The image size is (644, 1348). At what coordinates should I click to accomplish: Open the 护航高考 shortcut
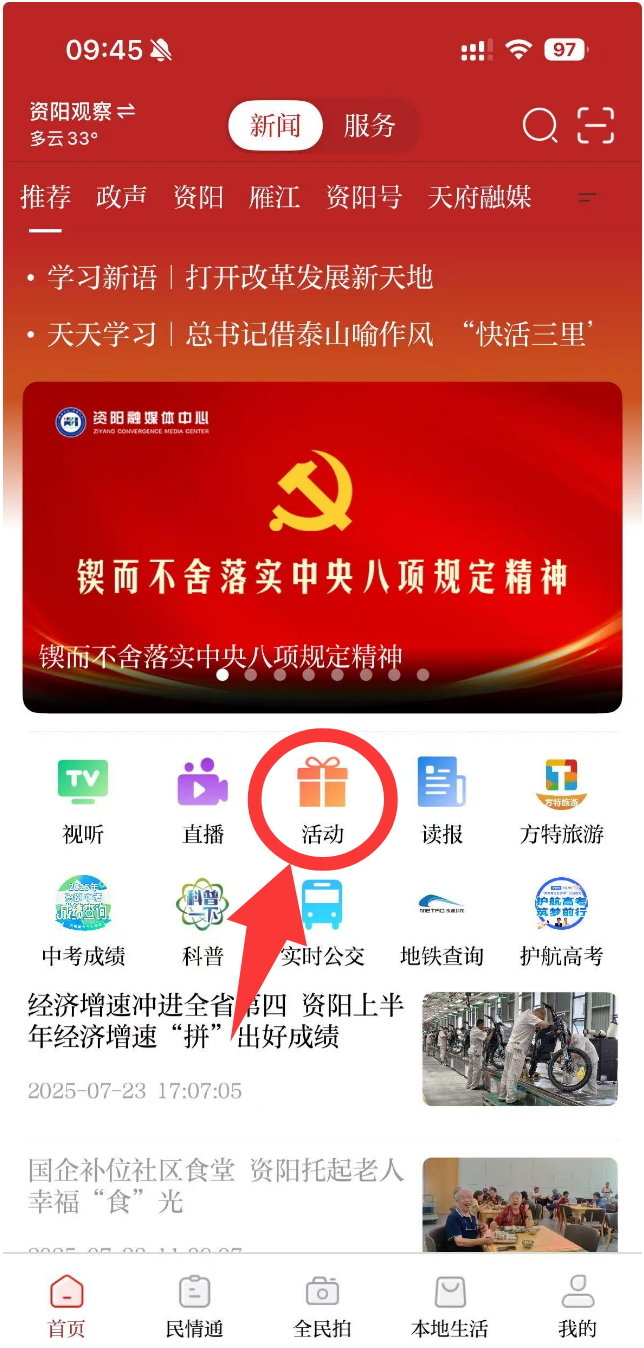[x=561, y=920]
